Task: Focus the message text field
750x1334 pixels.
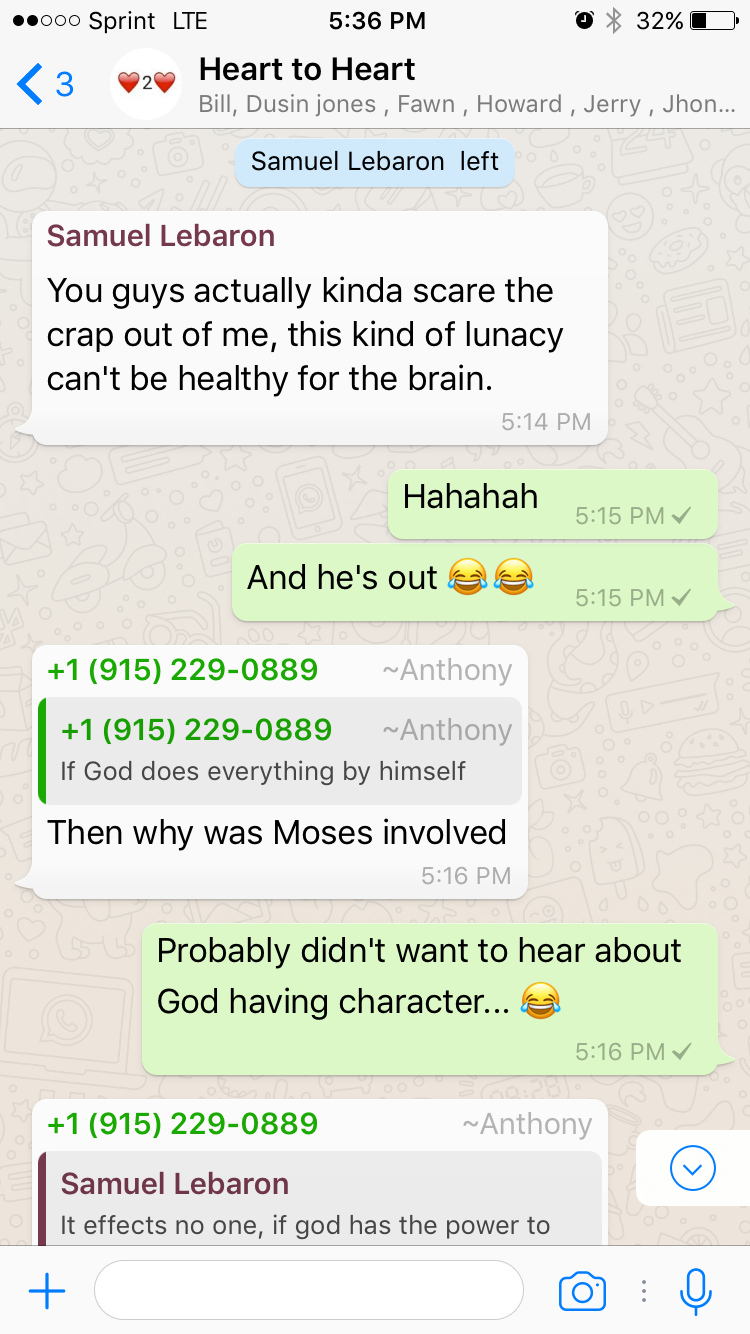Action: (308, 1291)
